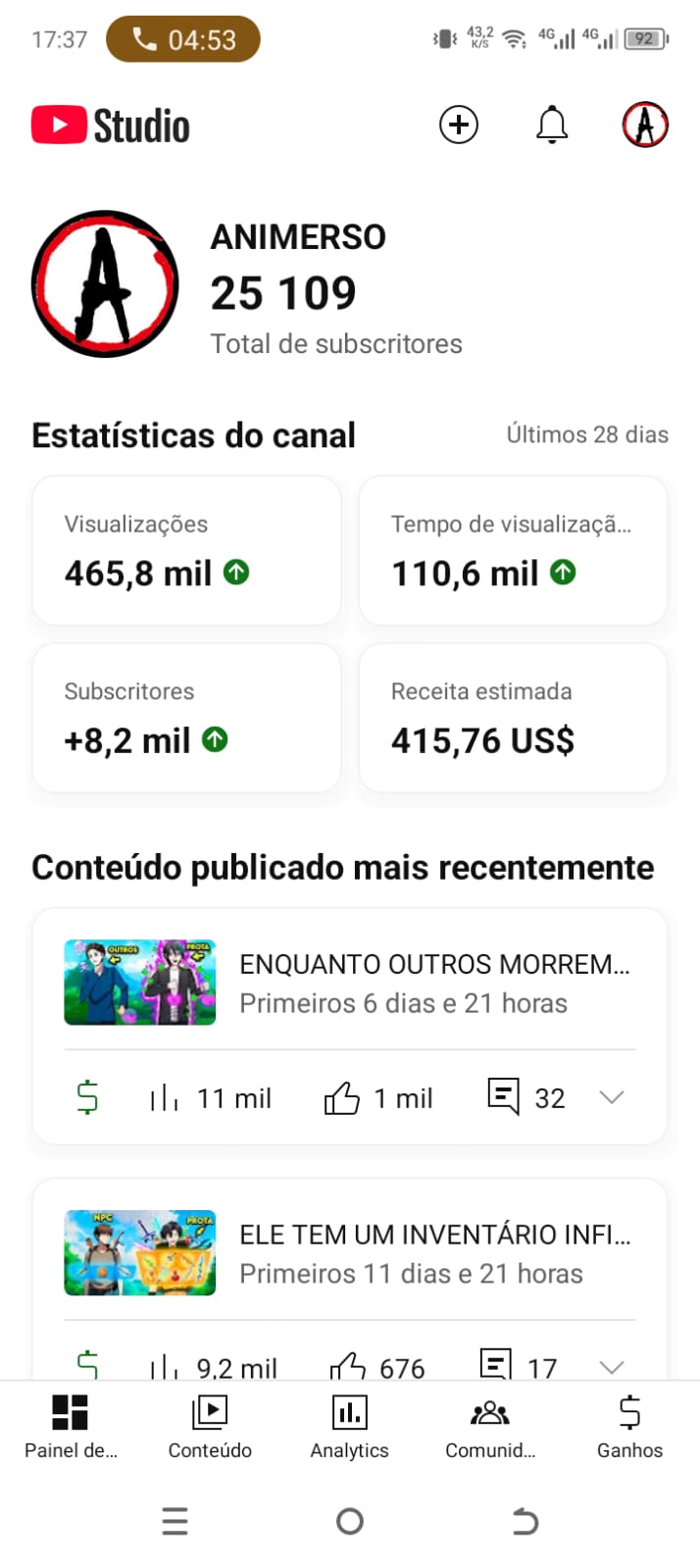Image resolution: width=700 pixels, height=1568 pixels.
Task: Tap the create plus icon
Action: [458, 126]
